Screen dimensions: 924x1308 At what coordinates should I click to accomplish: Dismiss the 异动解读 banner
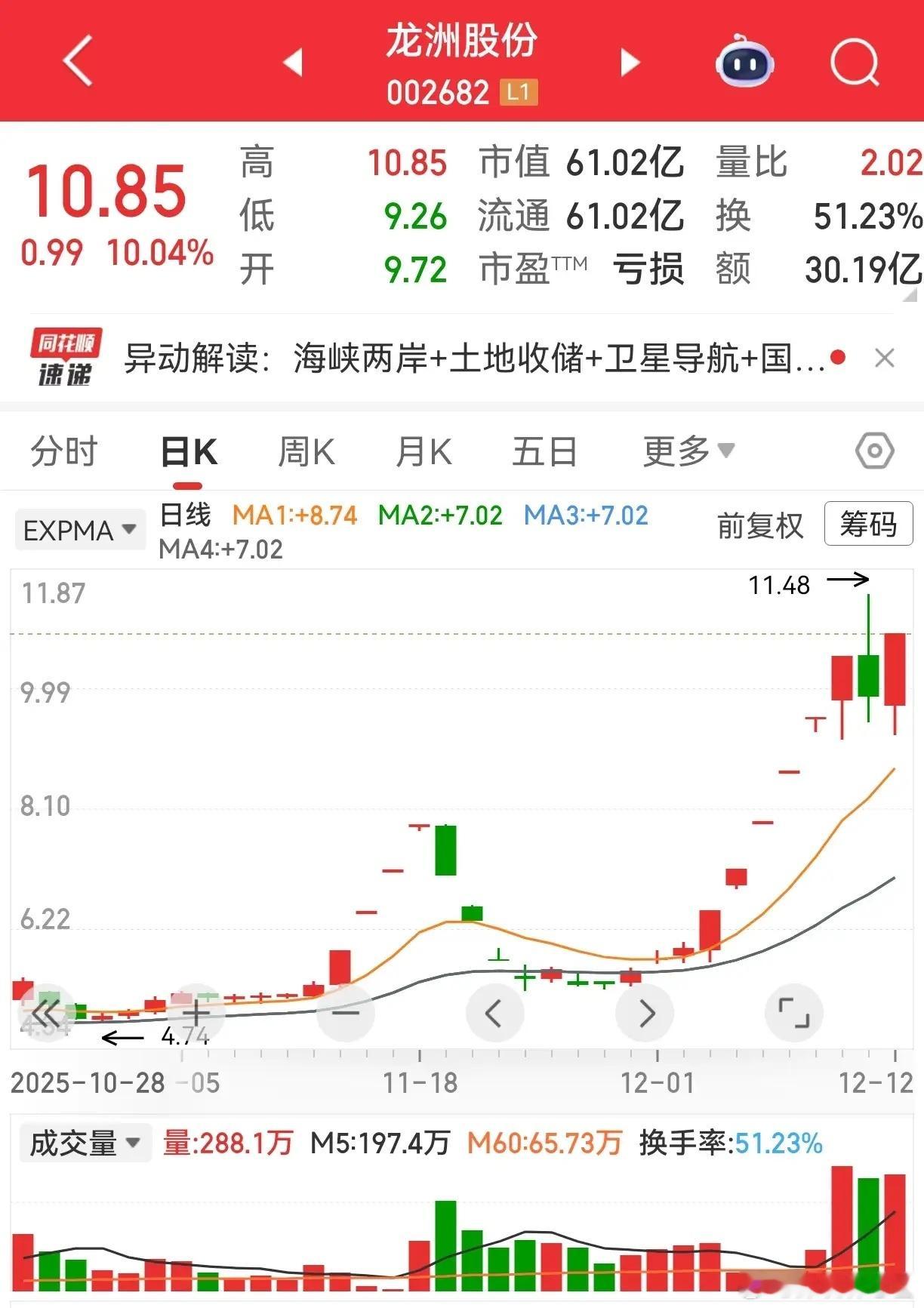[x=885, y=358]
